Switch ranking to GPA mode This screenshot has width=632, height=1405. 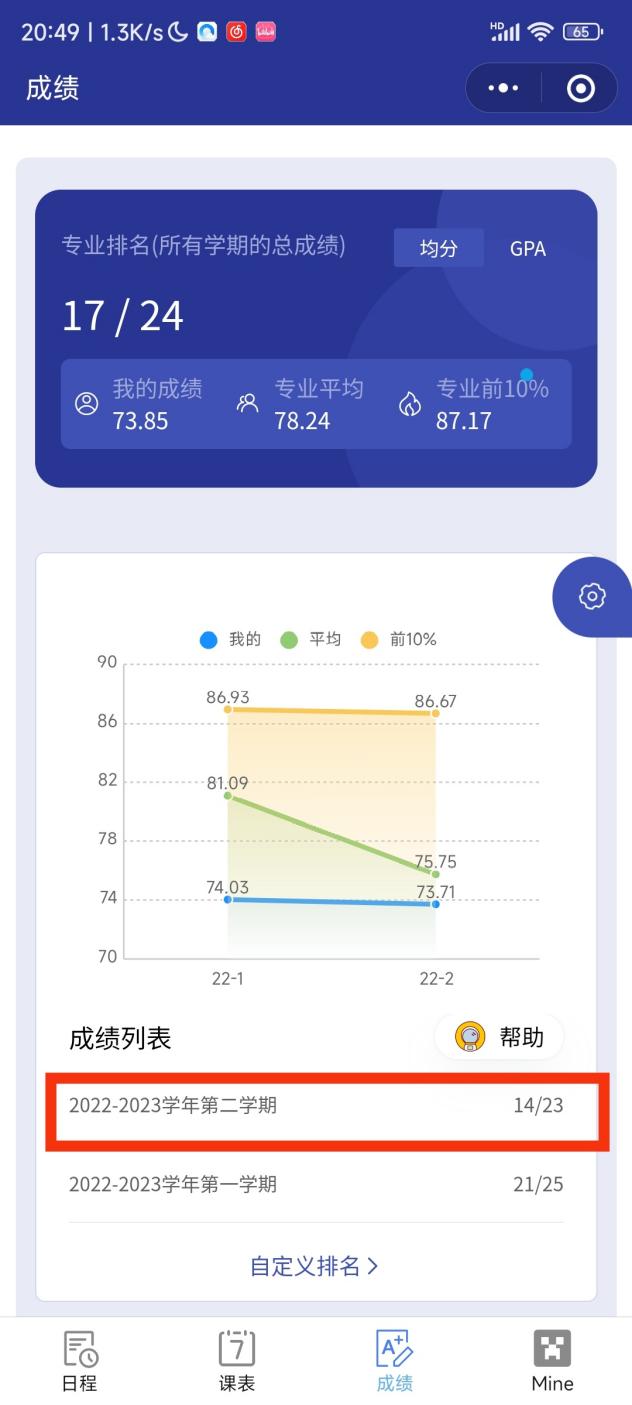pos(528,248)
